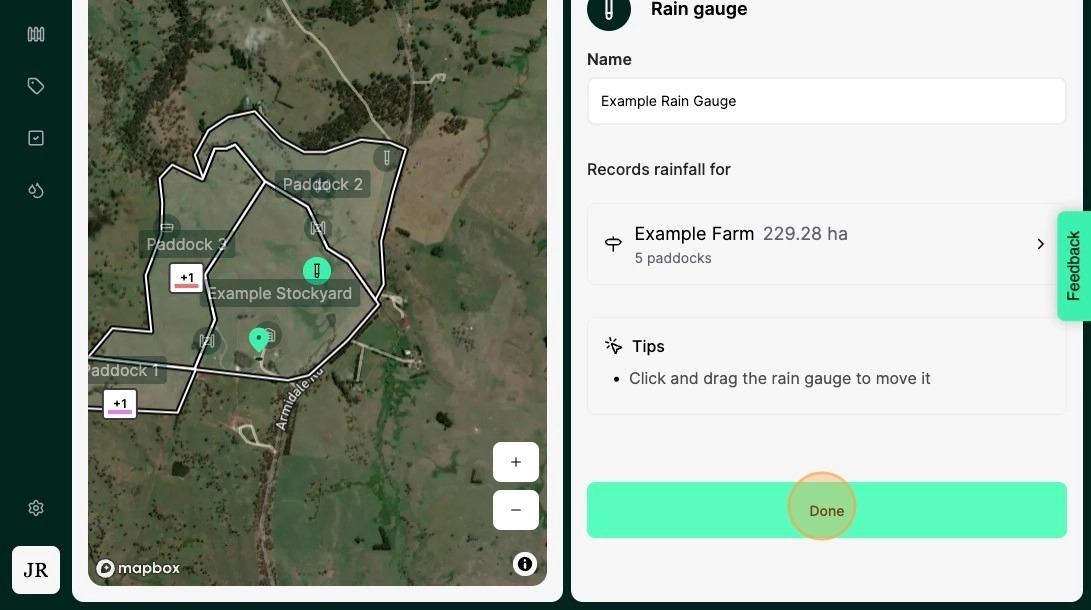Select the green rain gauge marker on map
1091x610 pixels.
click(317, 270)
